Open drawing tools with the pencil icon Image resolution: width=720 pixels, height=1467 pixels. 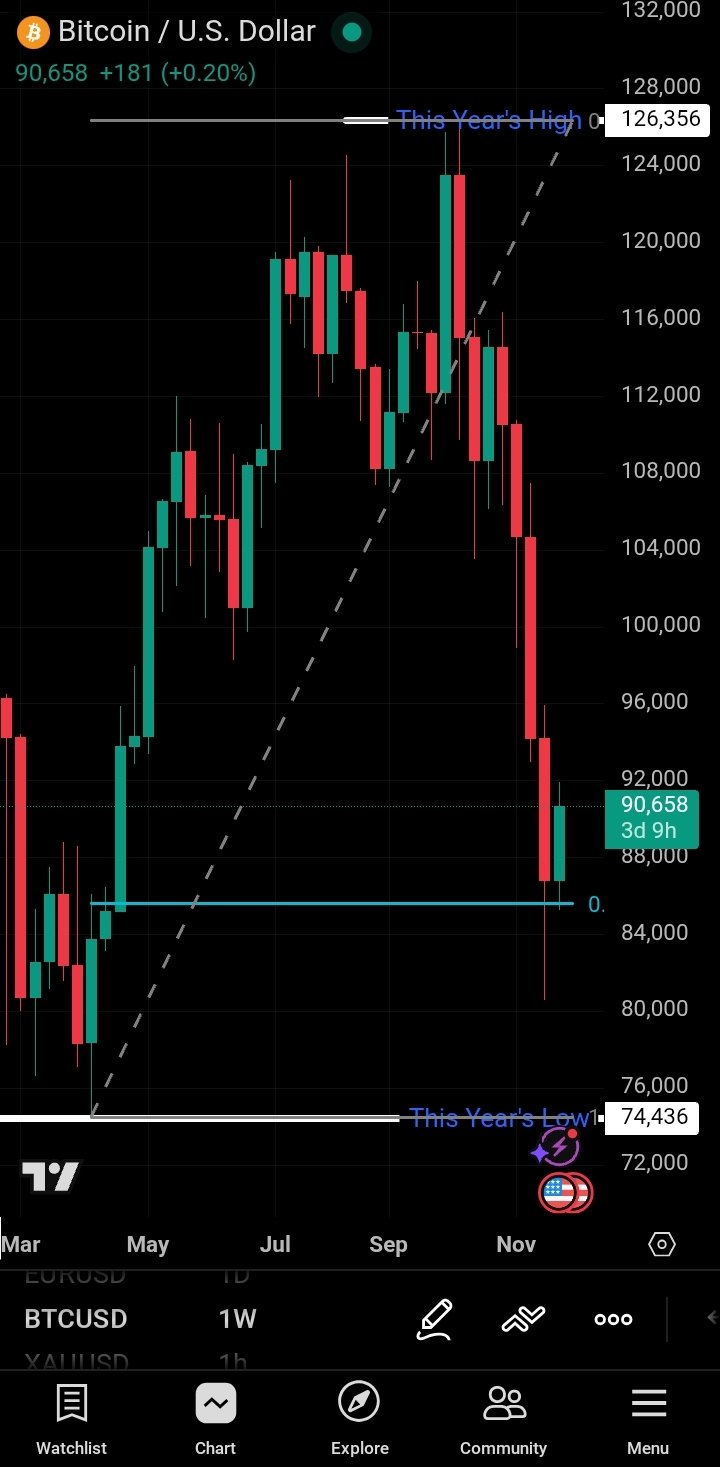[435, 1318]
